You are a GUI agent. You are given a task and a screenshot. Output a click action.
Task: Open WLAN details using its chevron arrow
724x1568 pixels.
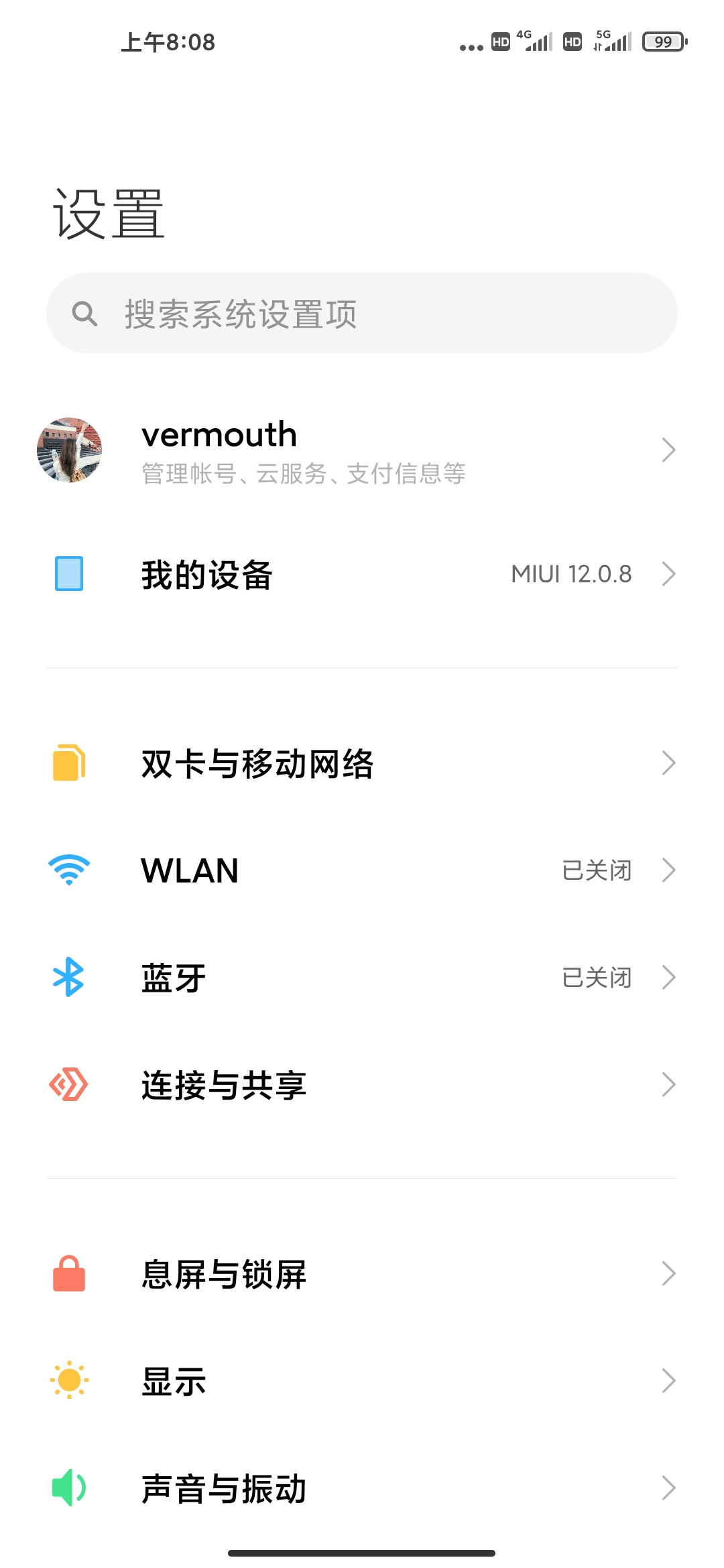click(668, 869)
